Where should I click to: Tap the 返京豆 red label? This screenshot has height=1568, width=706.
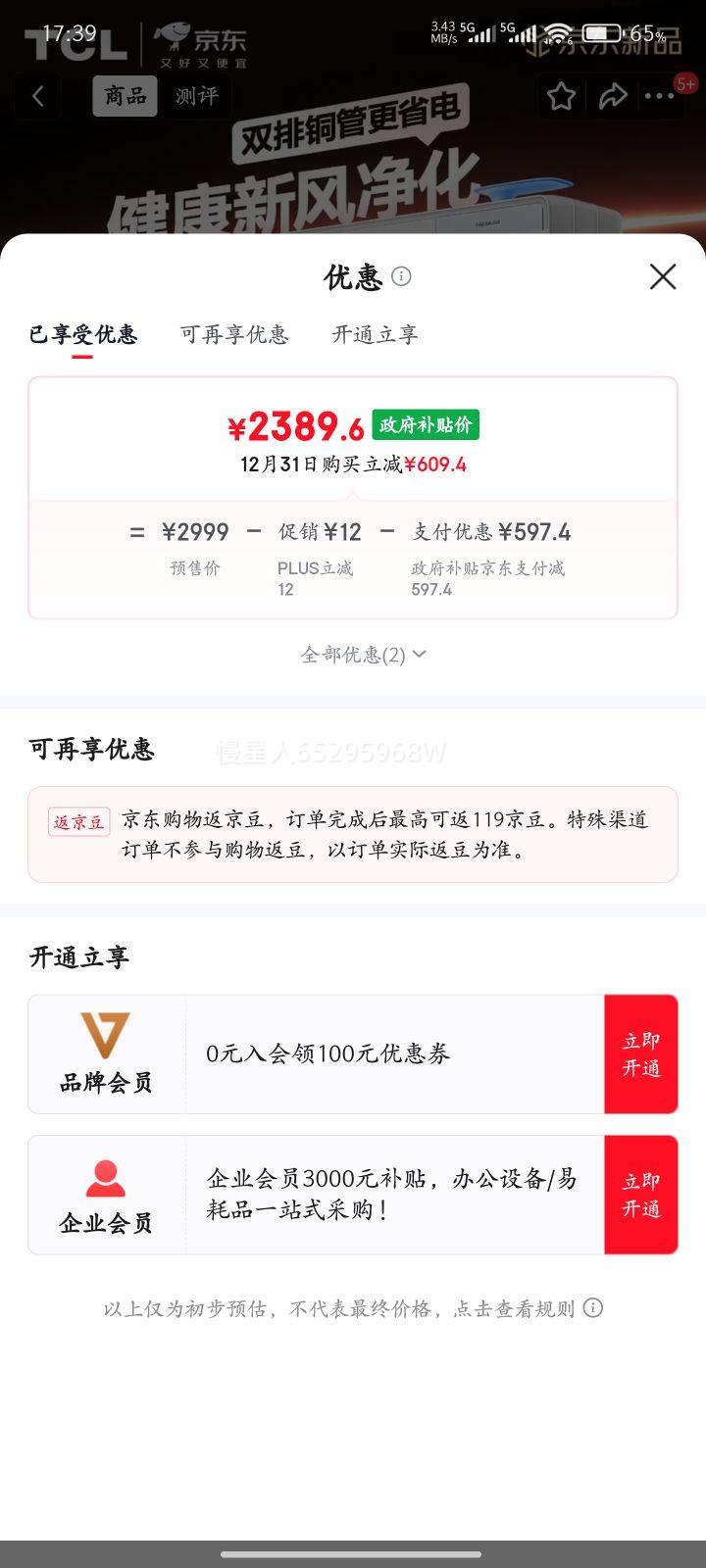pyautogui.click(x=78, y=822)
